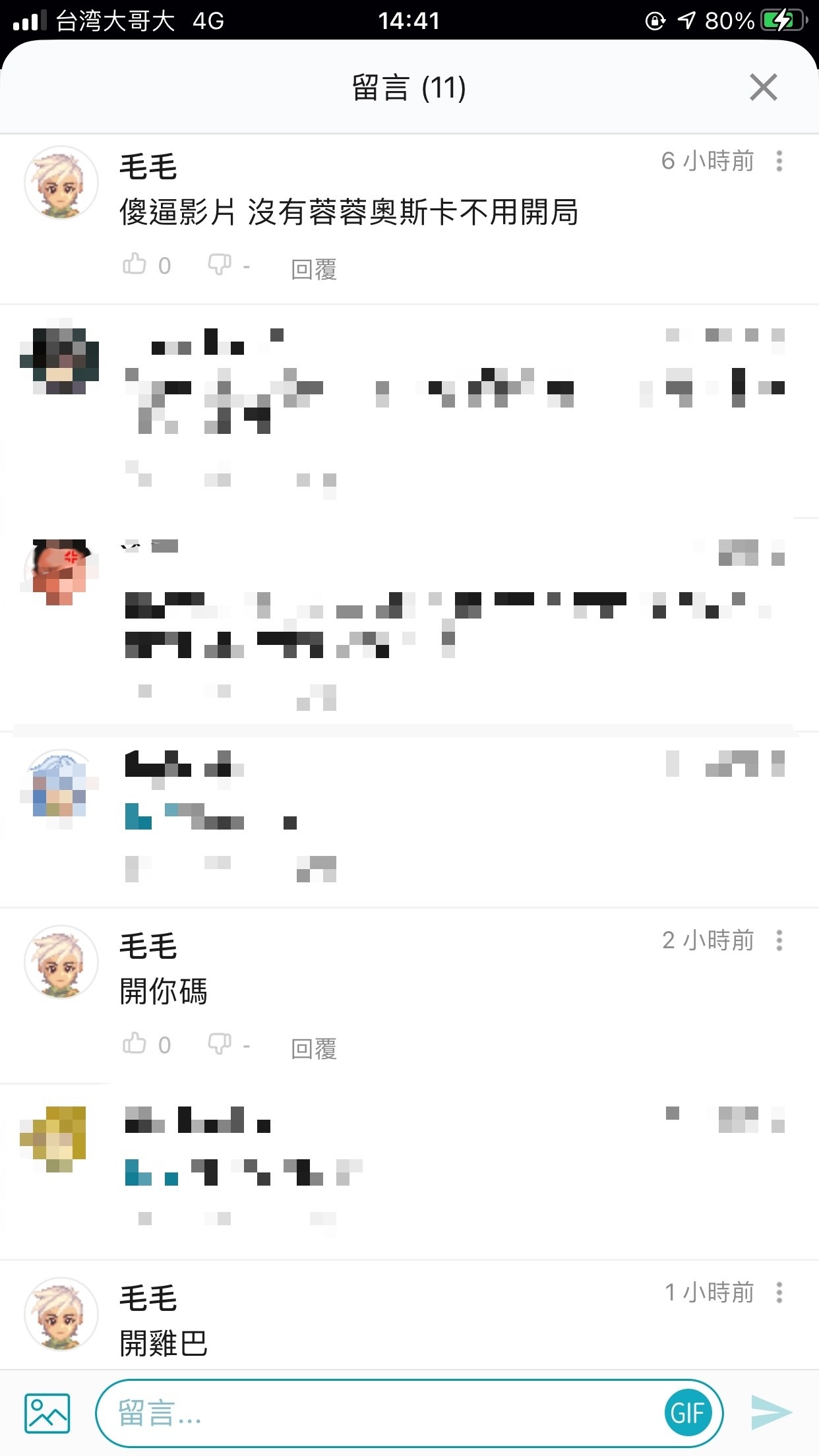Open options for the 2 小時前 comment
The height and width of the screenshot is (1456, 819).
coord(779,940)
